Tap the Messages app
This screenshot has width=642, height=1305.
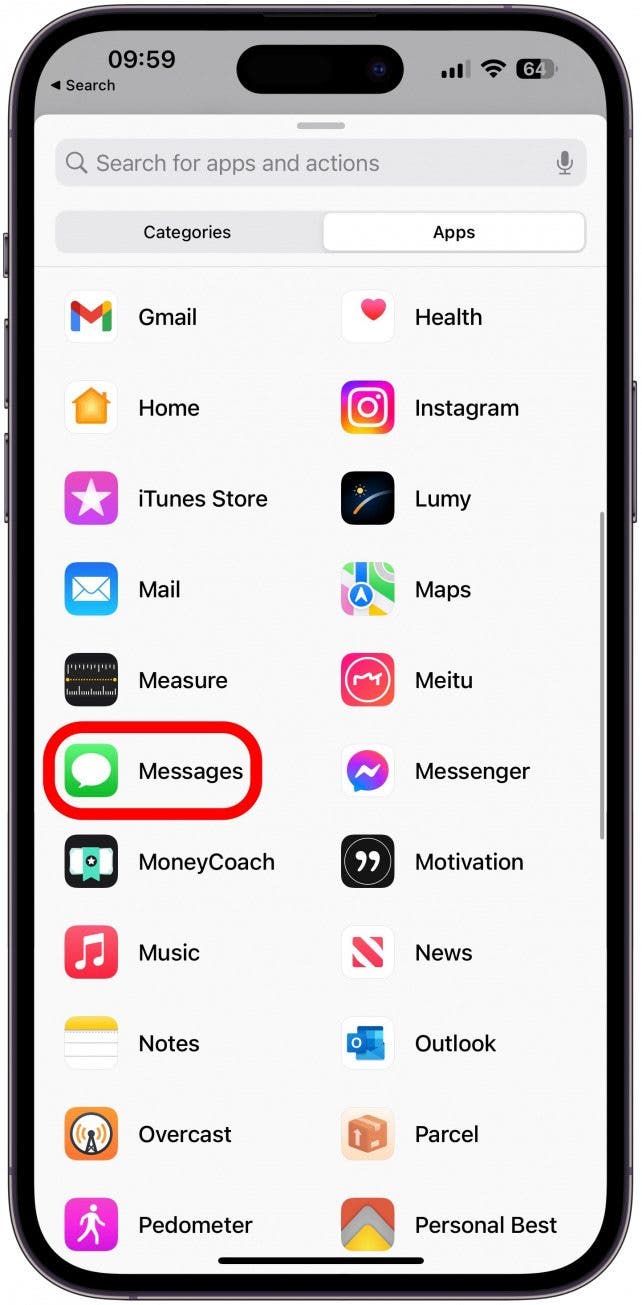point(189,771)
